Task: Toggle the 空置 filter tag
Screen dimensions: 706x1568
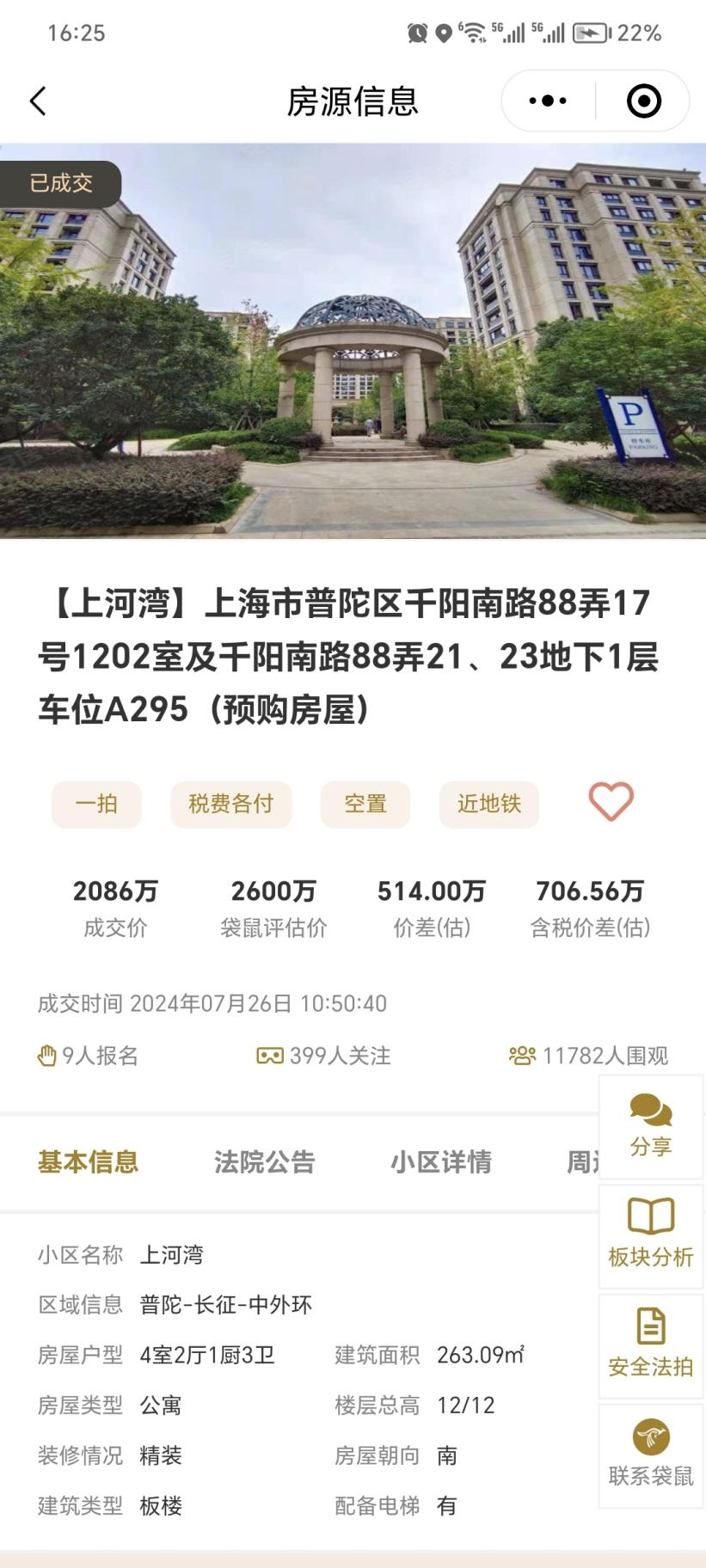Action: click(x=365, y=804)
